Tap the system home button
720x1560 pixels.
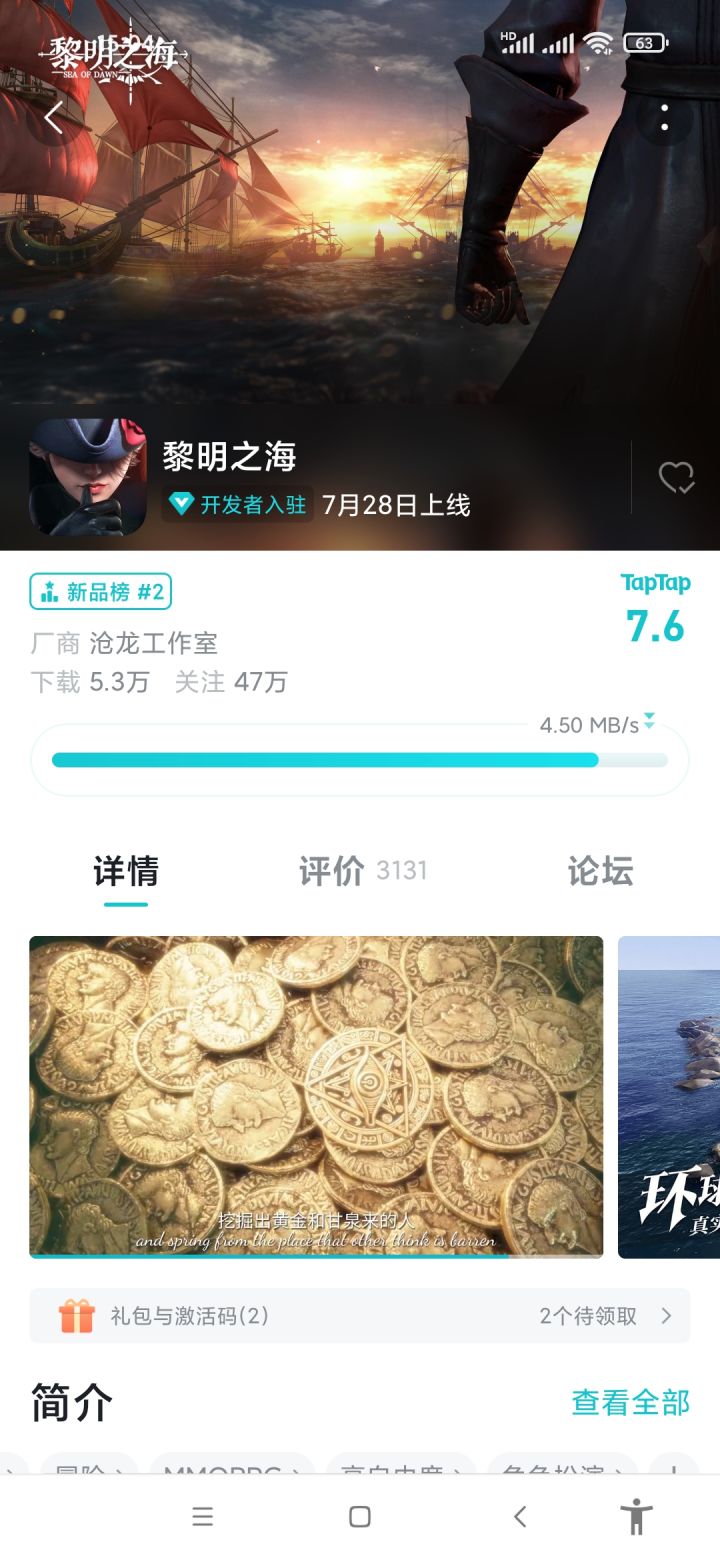click(x=360, y=1516)
